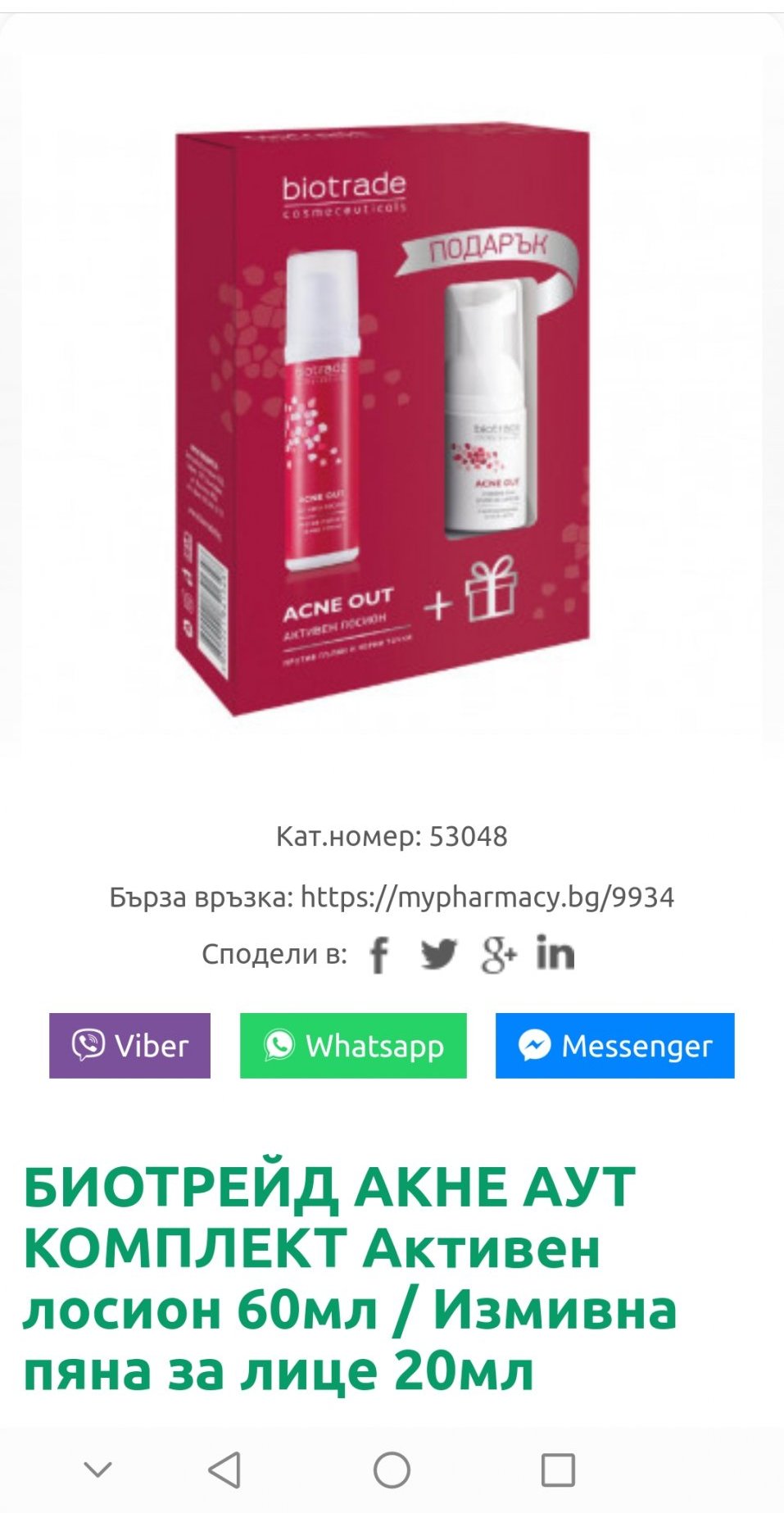
Task: Open the Biotrade Acne Out product image
Action: [x=392, y=405]
